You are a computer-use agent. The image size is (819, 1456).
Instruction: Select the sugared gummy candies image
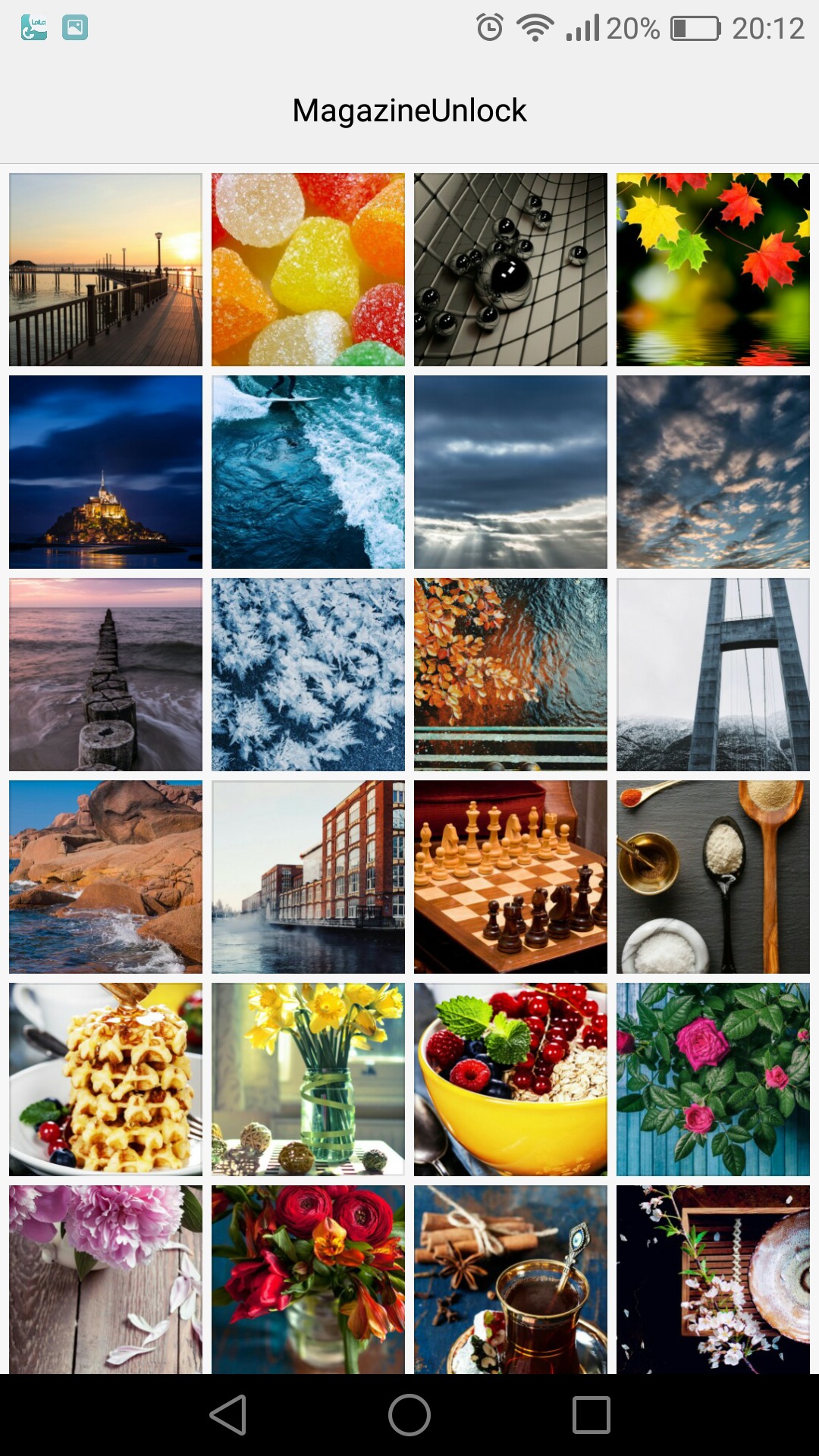pyautogui.click(x=308, y=269)
